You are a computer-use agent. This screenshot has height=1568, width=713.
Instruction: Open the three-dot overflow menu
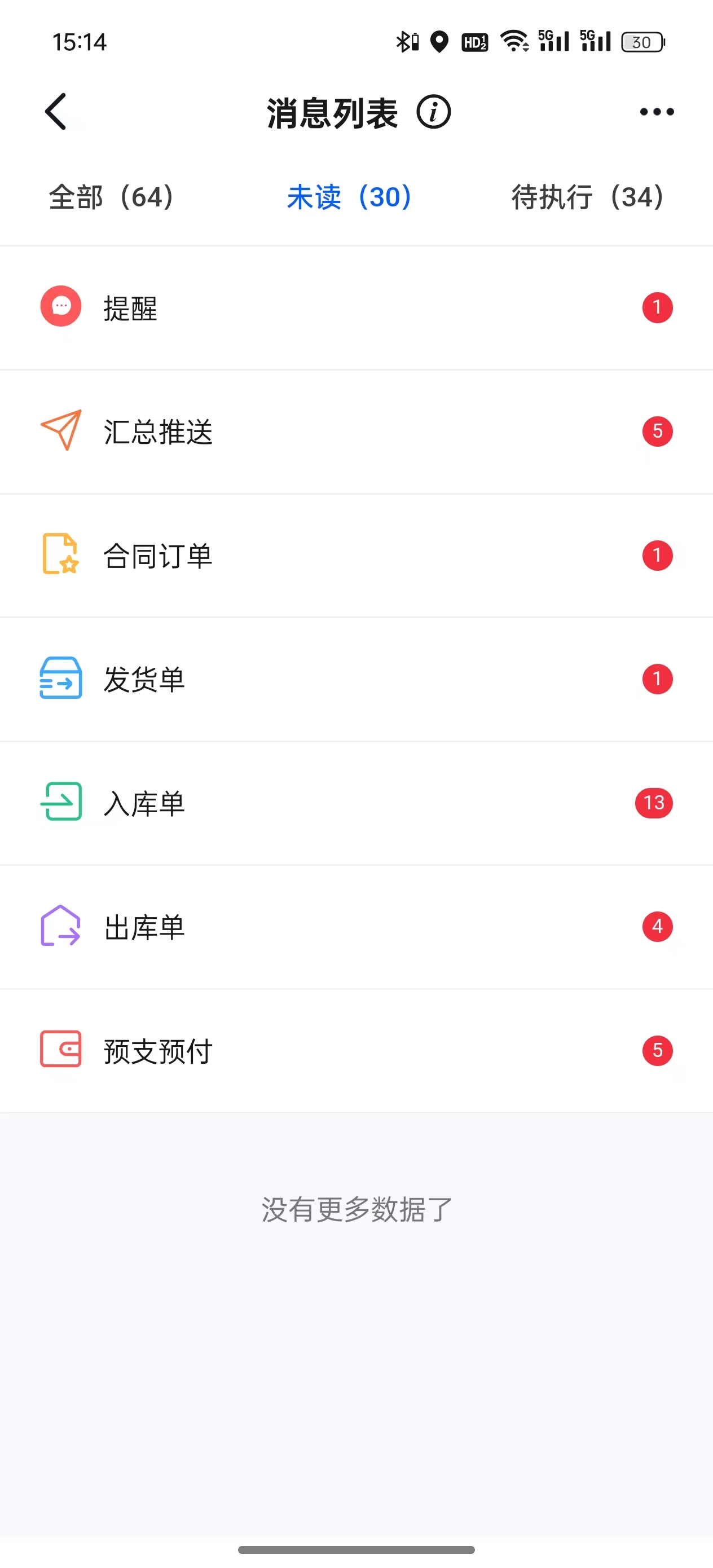tap(657, 111)
